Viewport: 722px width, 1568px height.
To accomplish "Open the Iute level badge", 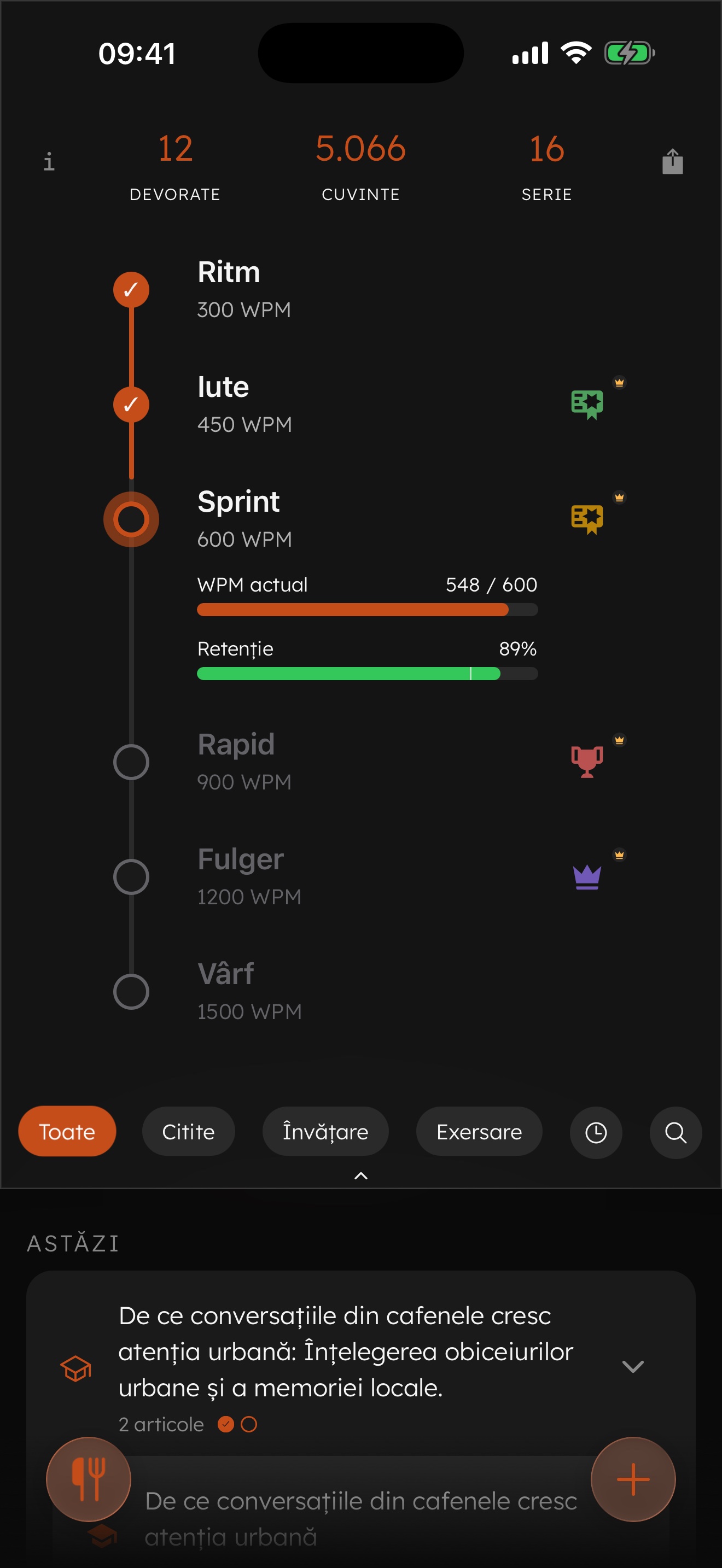I will click(587, 403).
